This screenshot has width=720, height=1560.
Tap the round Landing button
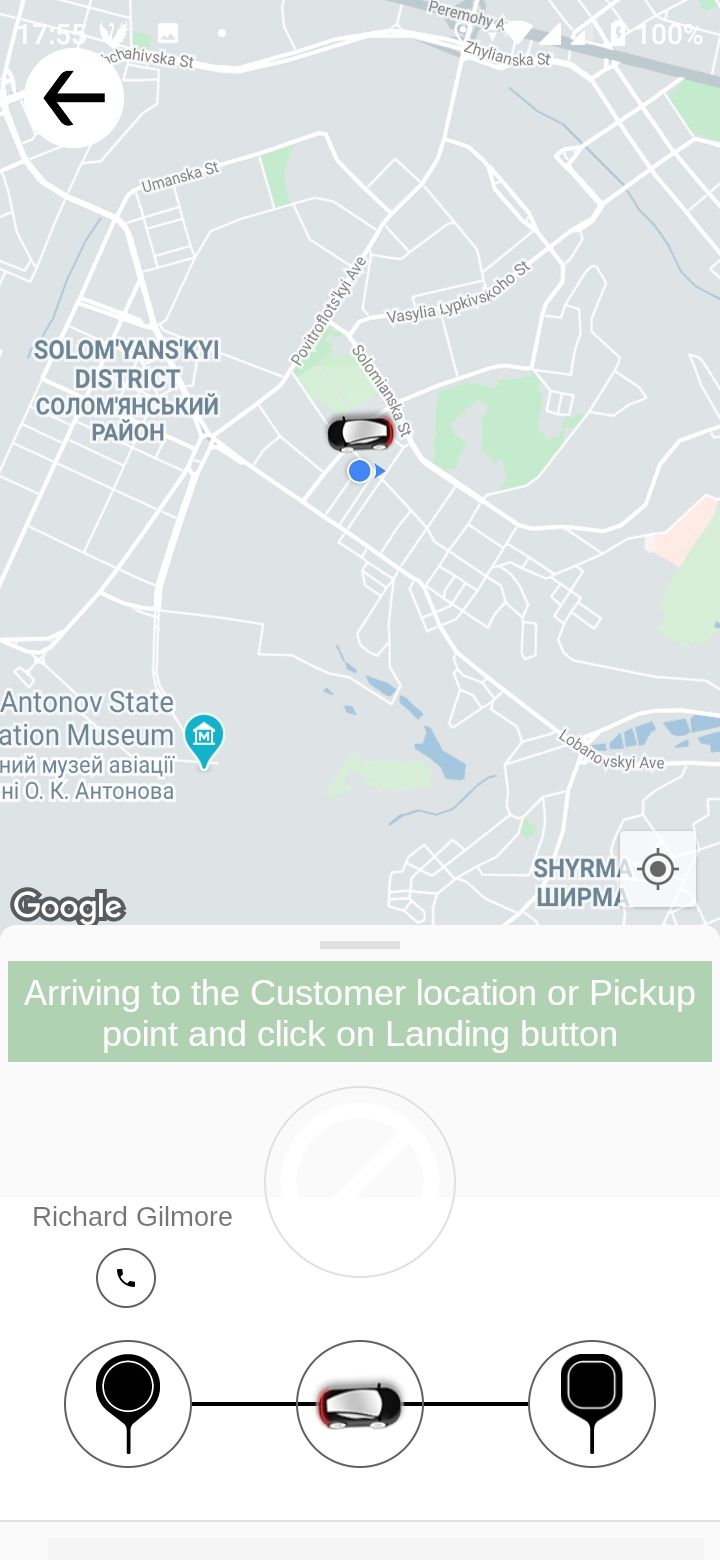(360, 1182)
